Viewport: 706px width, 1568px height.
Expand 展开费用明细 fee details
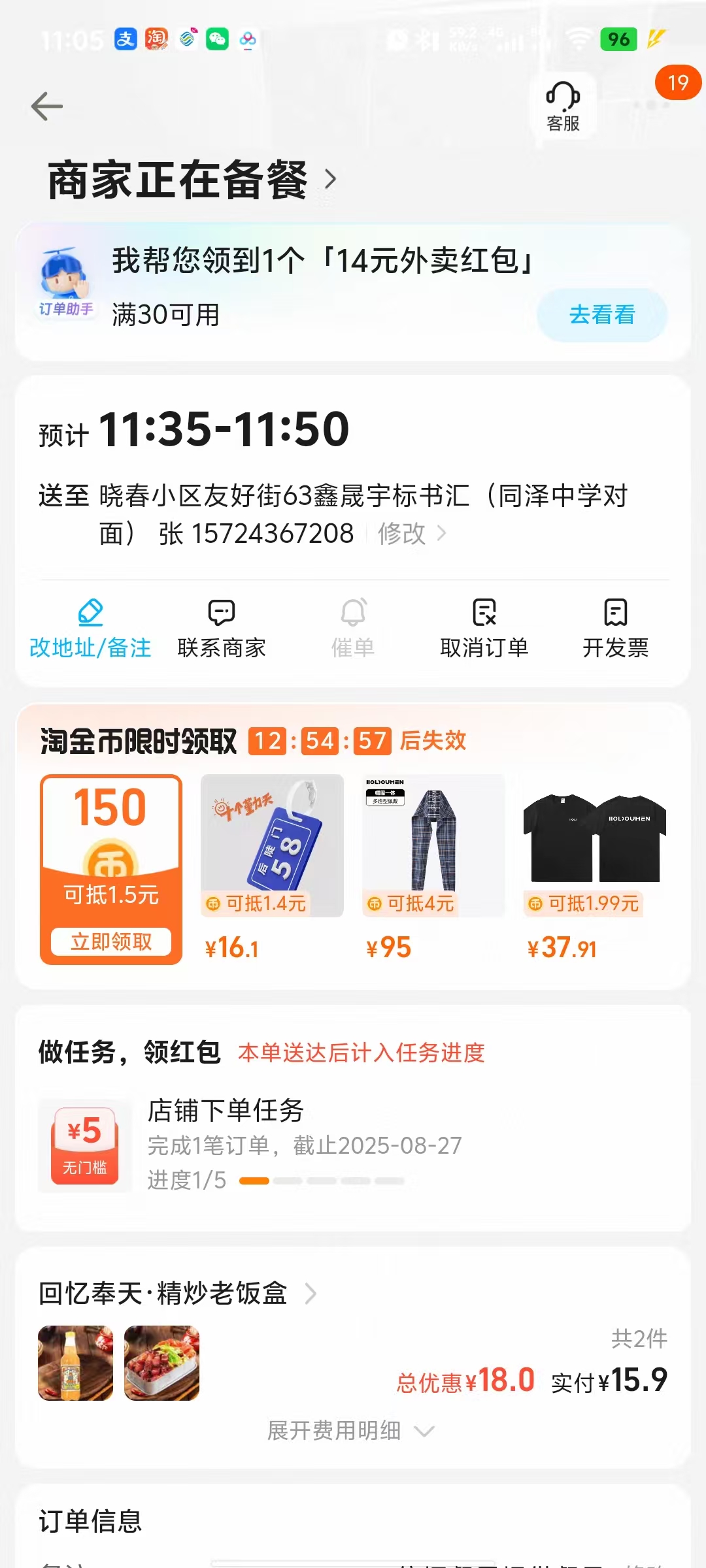point(350,1431)
